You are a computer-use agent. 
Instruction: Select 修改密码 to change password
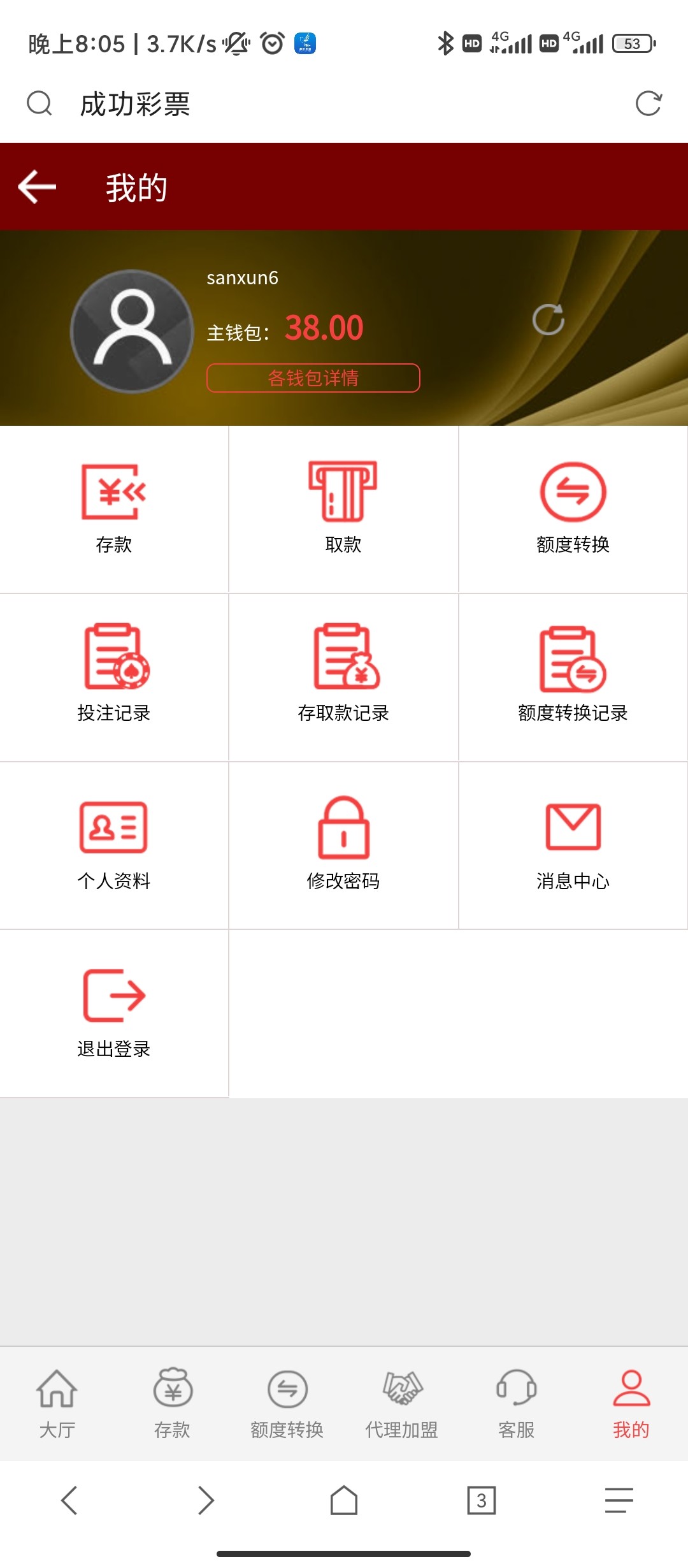pyautogui.click(x=343, y=845)
